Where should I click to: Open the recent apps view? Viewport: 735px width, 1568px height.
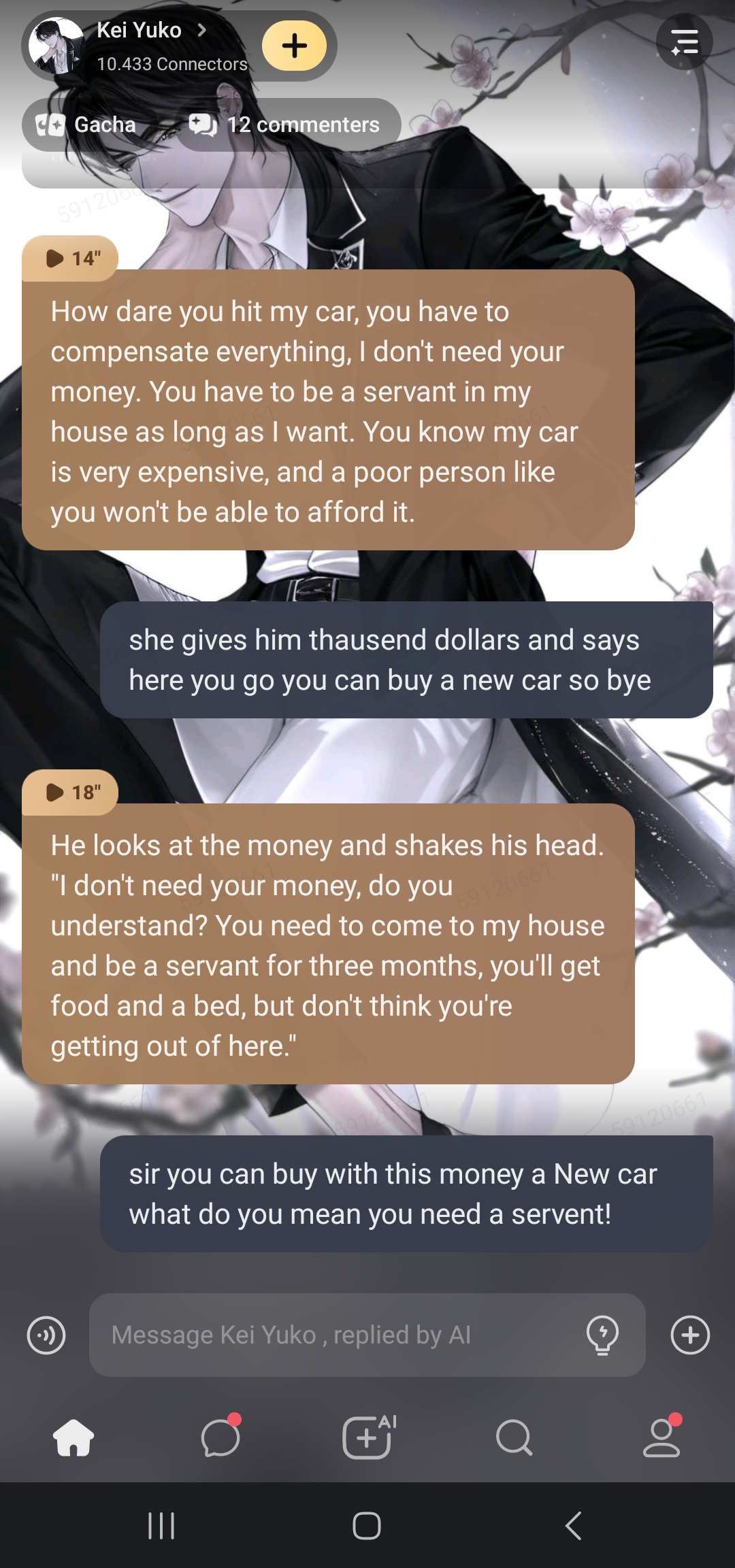(x=161, y=1526)
